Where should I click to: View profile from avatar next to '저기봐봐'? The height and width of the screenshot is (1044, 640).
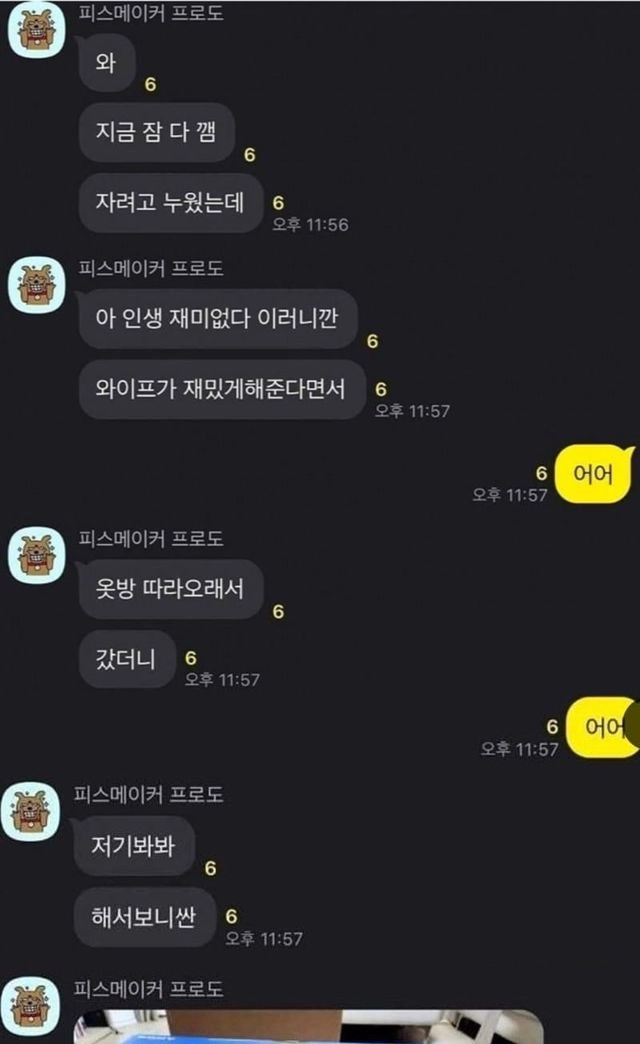[37, 810]
